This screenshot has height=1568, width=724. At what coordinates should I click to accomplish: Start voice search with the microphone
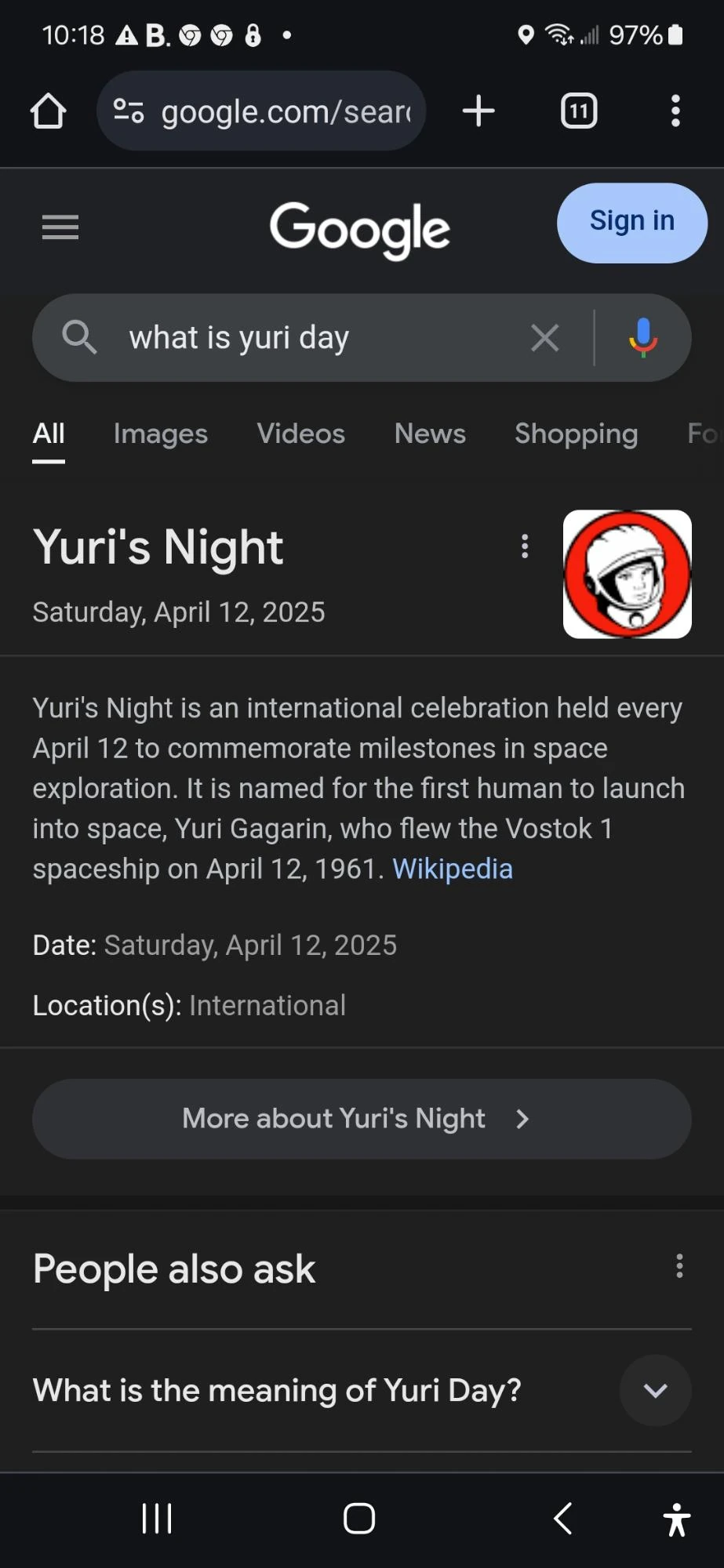click(x=643, y=338)
